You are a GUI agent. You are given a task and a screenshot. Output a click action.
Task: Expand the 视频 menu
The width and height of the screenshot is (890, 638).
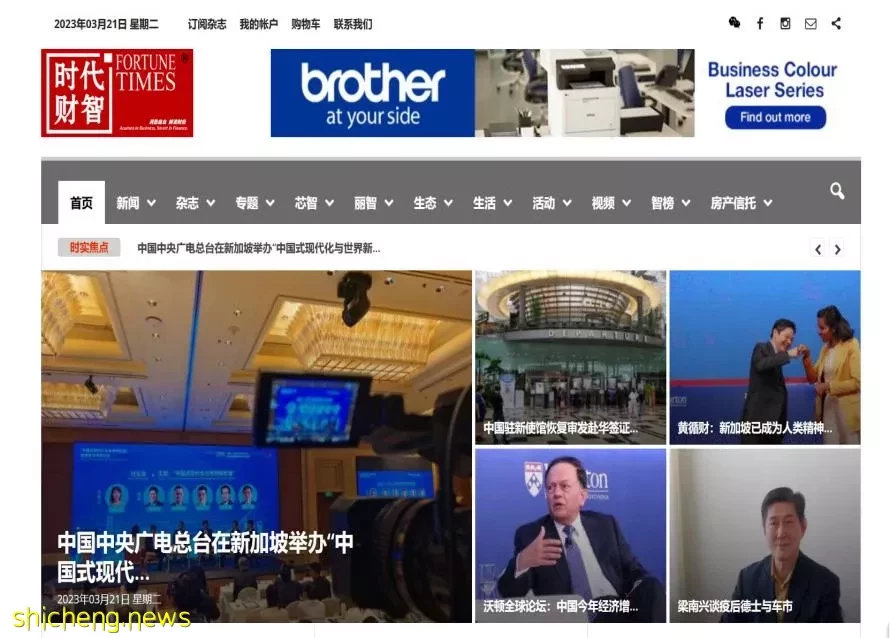pos(611,203)
